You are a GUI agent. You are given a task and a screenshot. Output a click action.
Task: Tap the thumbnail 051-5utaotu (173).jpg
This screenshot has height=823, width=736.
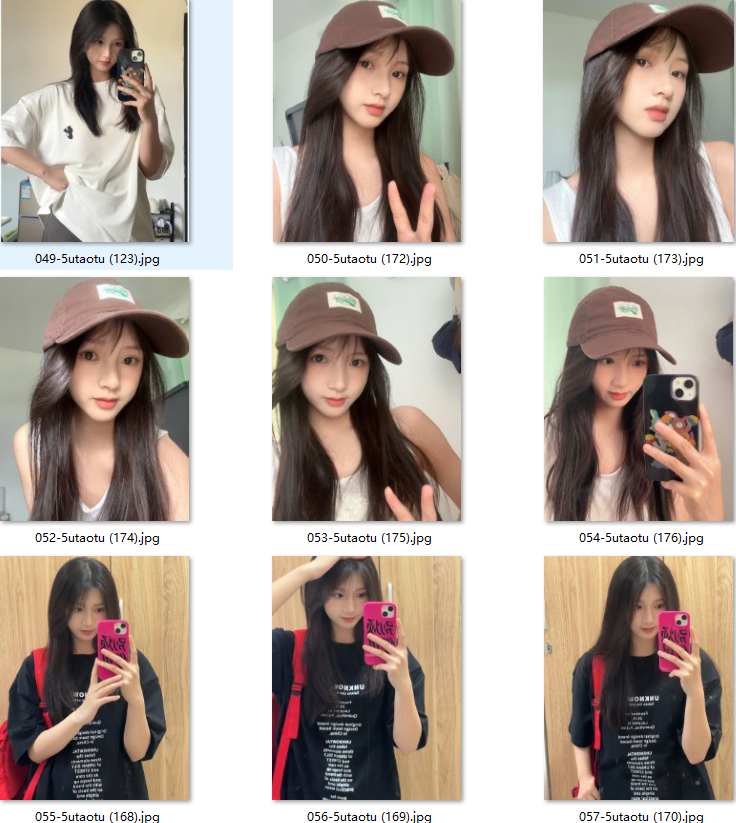(639, 121)
